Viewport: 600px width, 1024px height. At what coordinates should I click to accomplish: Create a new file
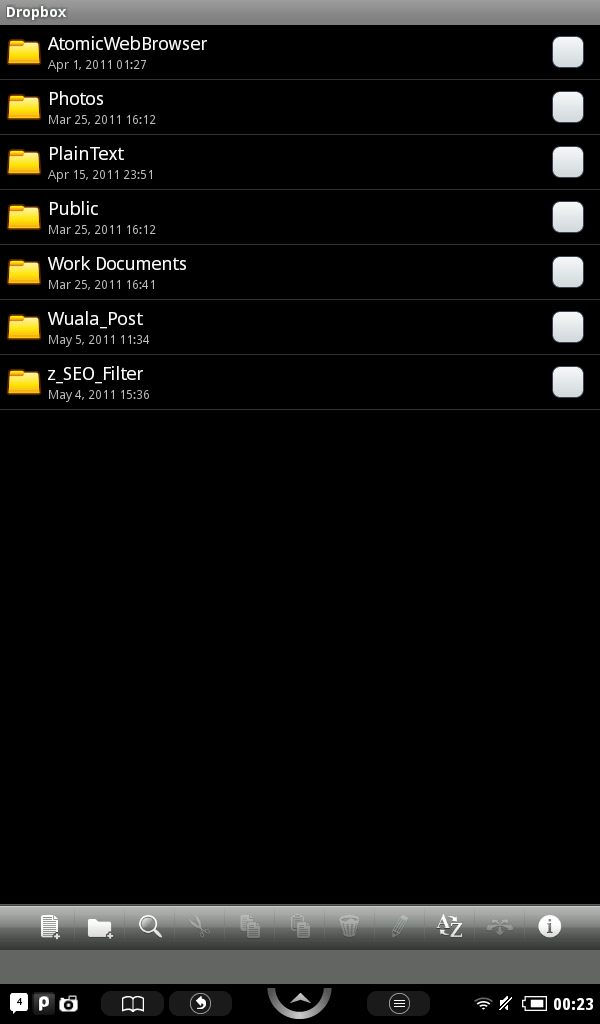tap(50, 927)
